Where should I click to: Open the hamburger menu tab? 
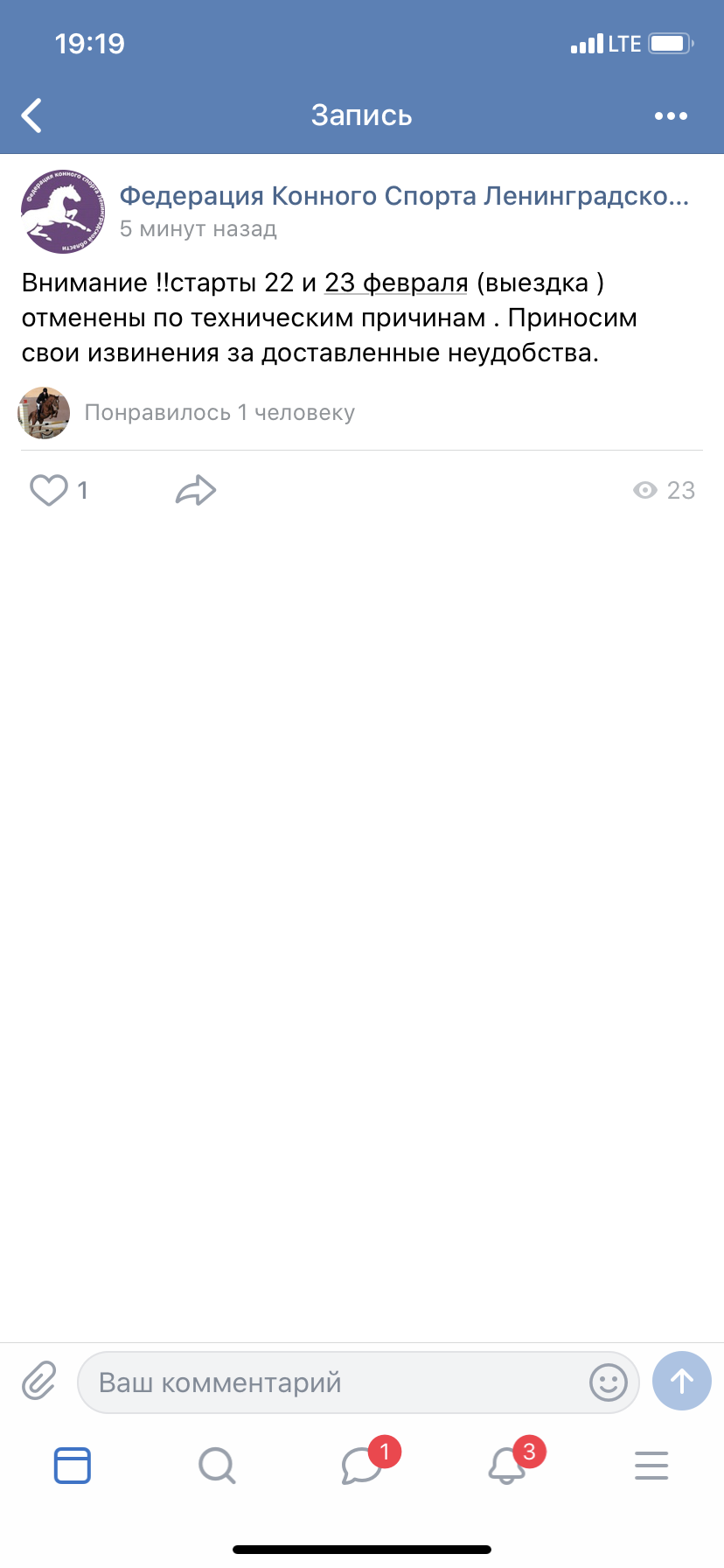coord(651,1465)
